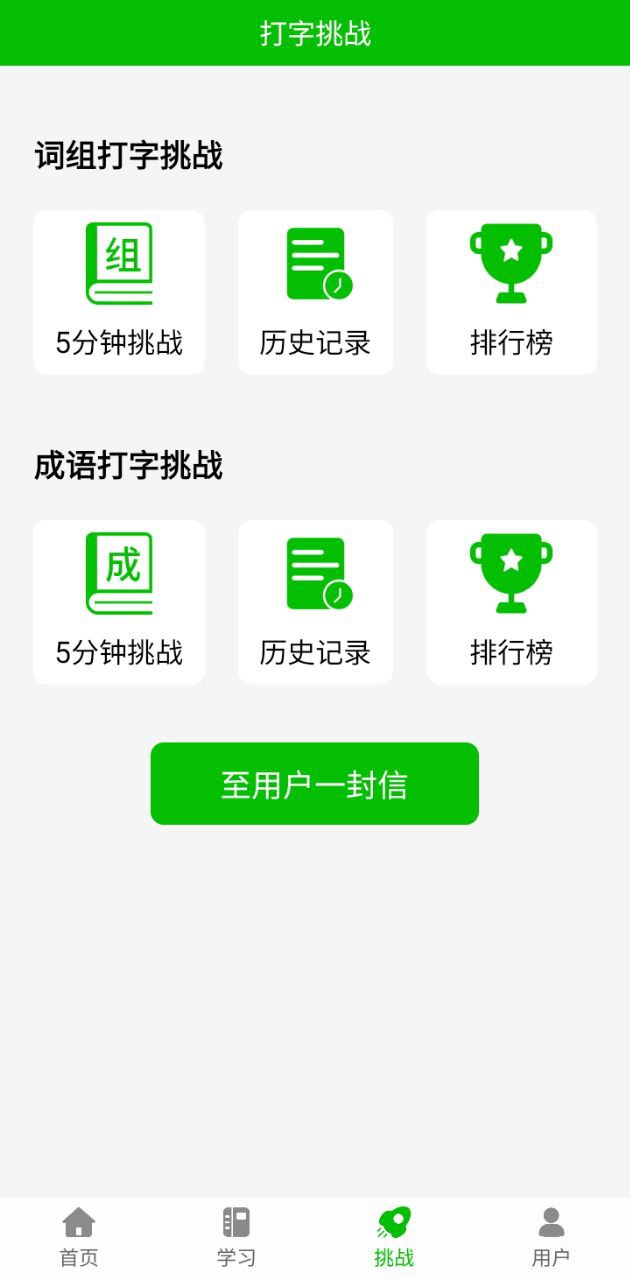This screenshot has height=1280, width=630.
Task: Start the 5分钟挑战 under 词组打字挑战
Action: pyautogui.click(x=119, y=292)
